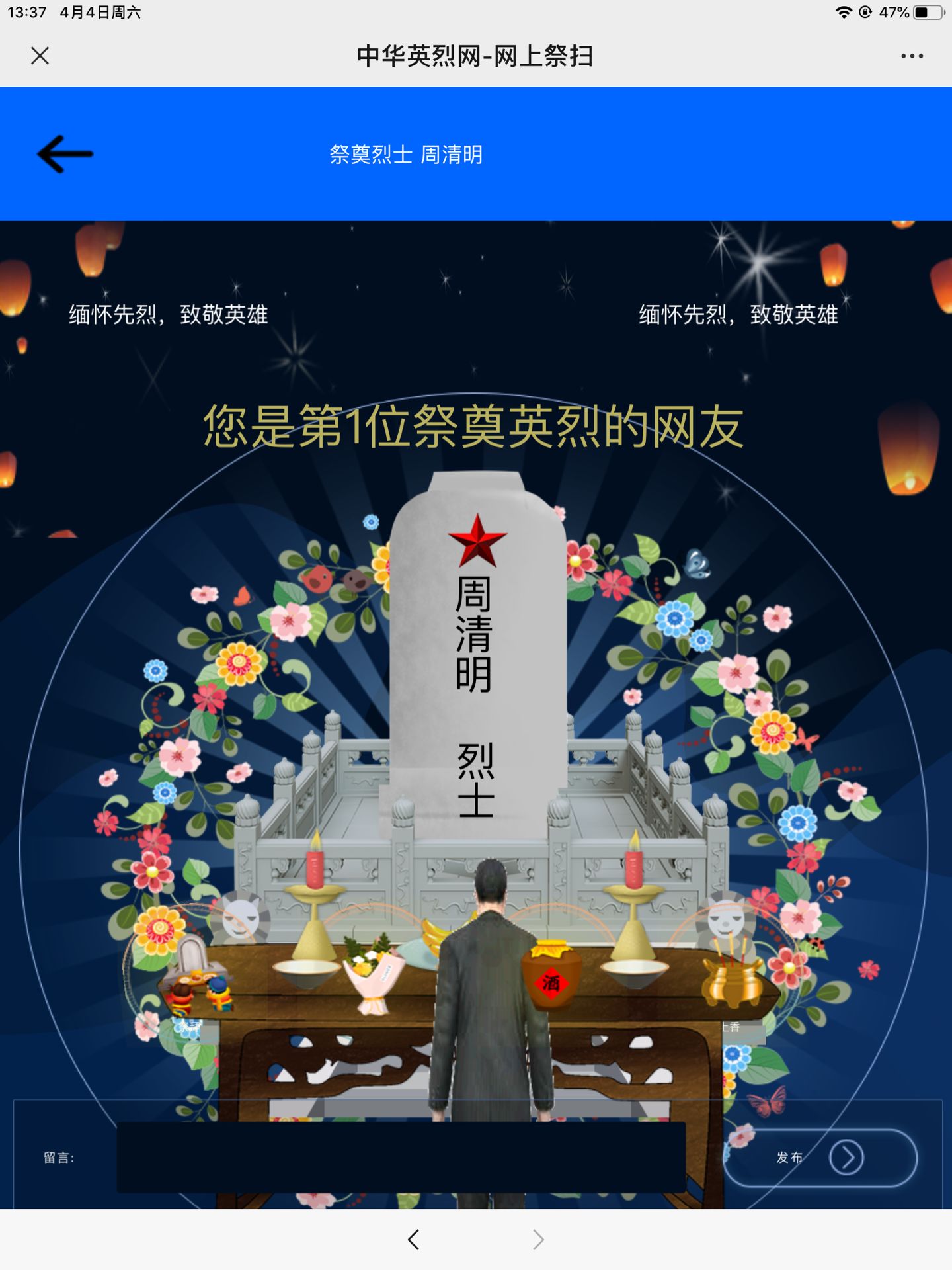The image size is (952, 1270).
Task: Focus the 留言 message input field
Action: coord(401,1157)
